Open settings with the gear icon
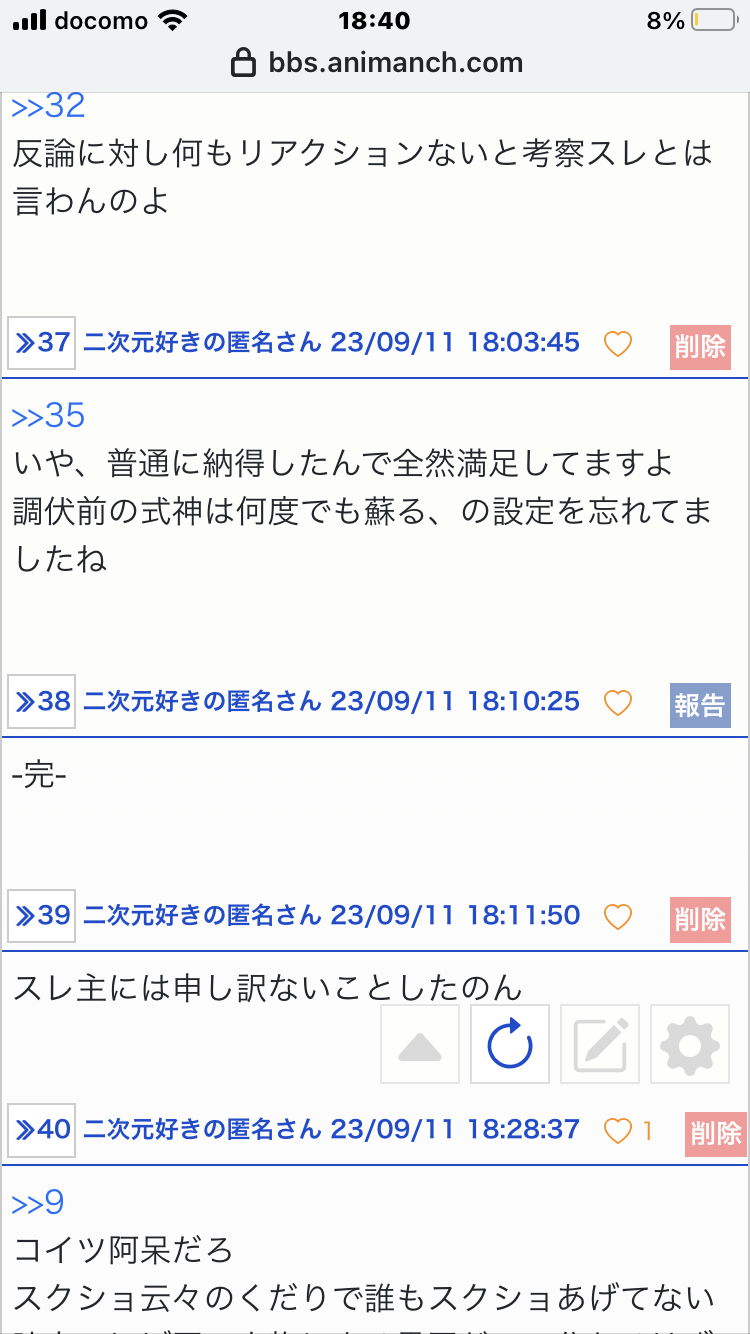This screenshot has width=750, height=1334. pos(690,1045)
